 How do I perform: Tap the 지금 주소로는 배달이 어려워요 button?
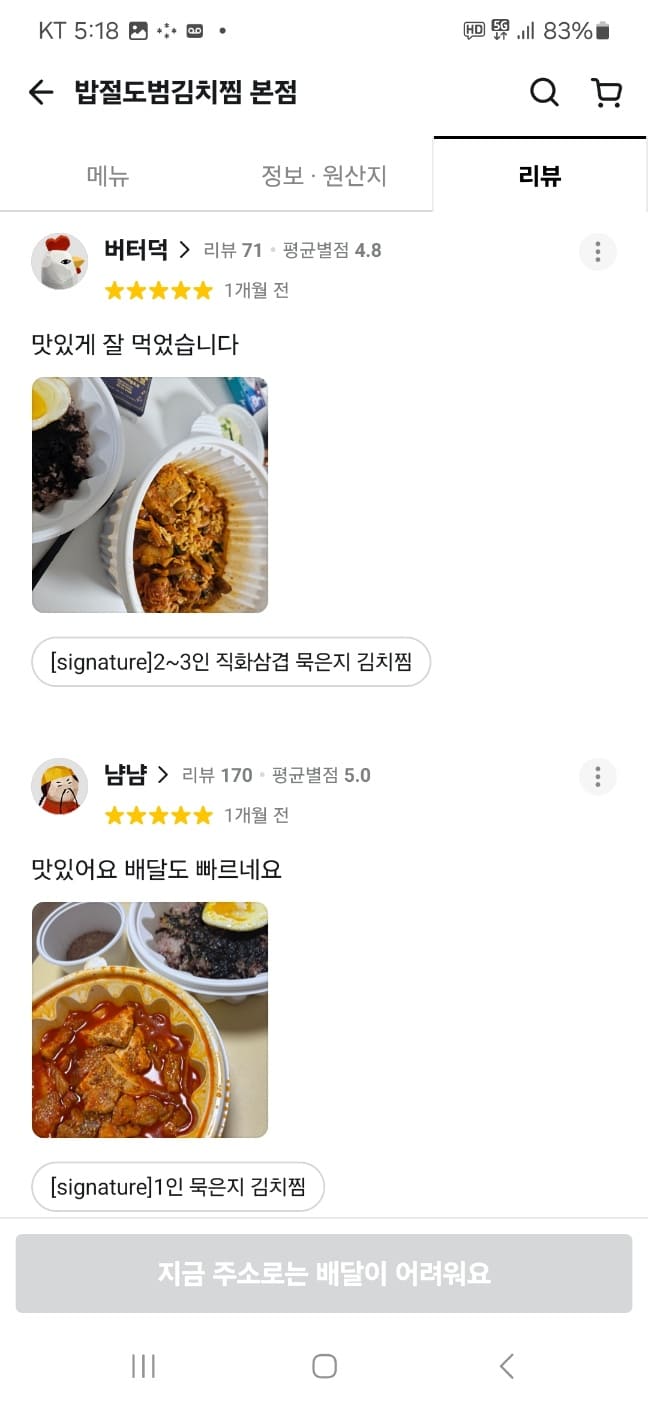coord(324,1273)
